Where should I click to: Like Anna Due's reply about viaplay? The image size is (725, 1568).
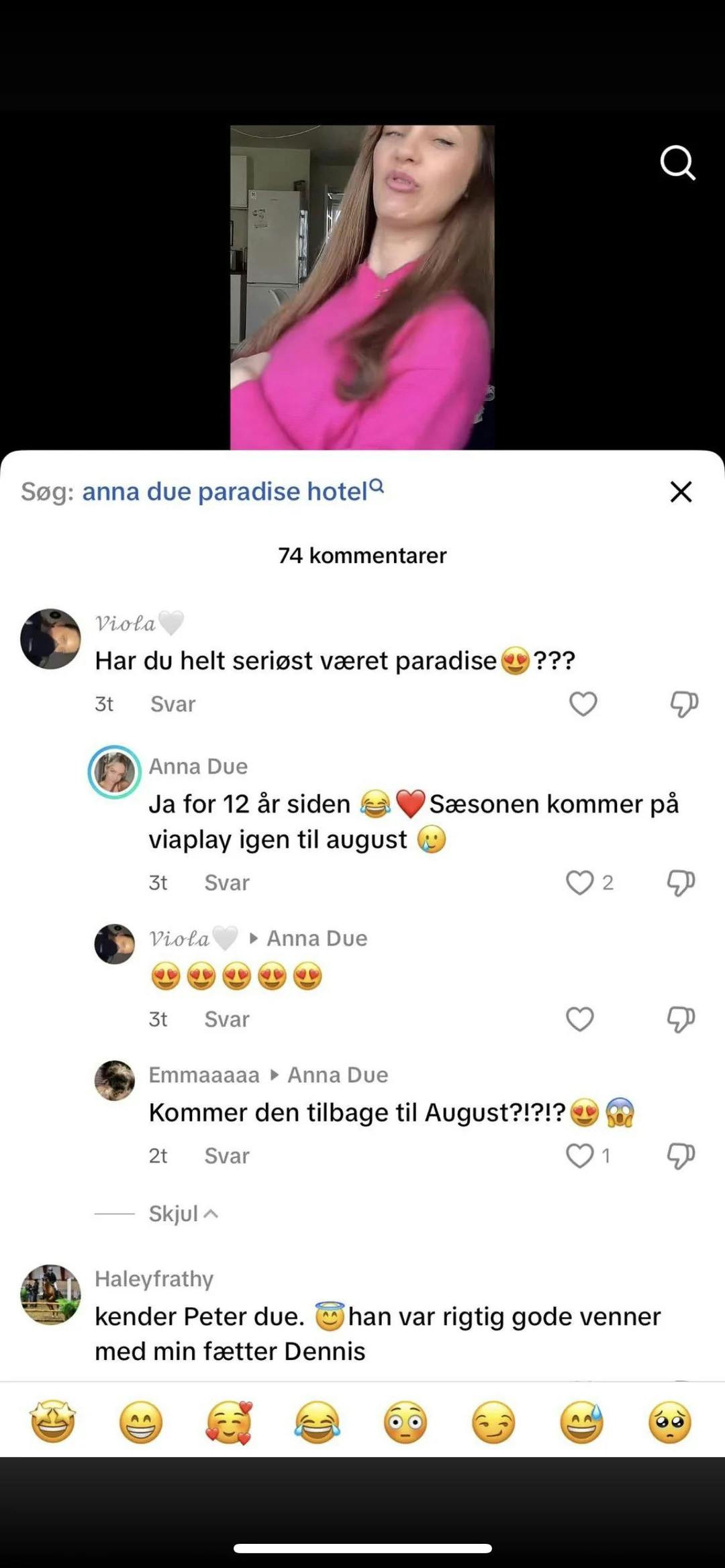tap(580, 883)
